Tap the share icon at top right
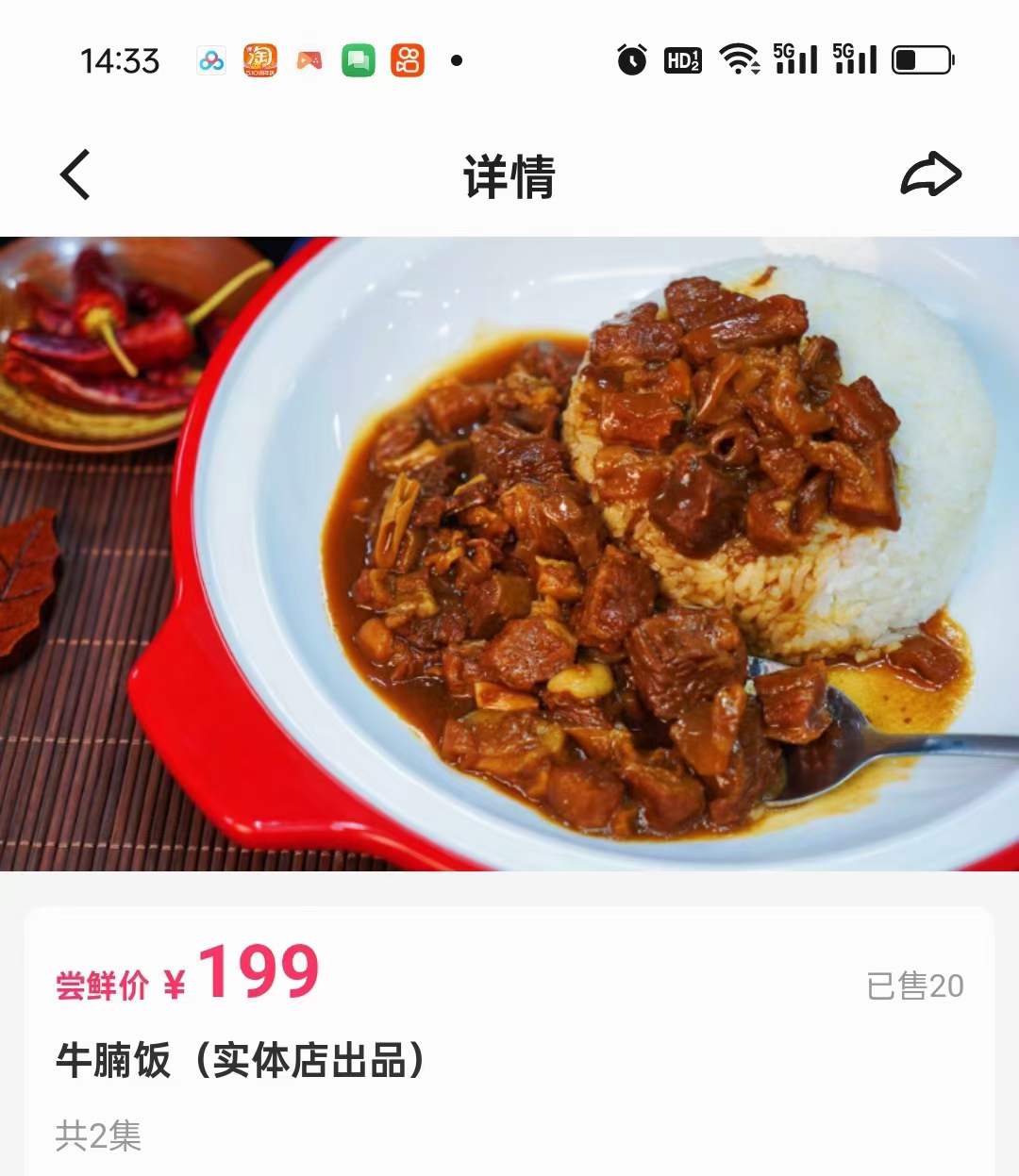1019x1176 pixels. tap(929, 174)
